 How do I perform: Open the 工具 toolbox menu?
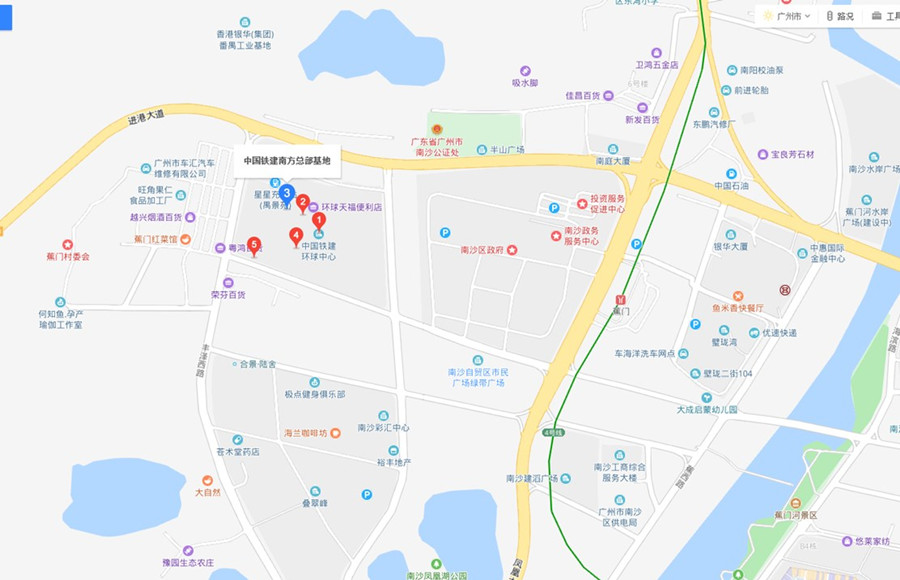coord(885,16)
